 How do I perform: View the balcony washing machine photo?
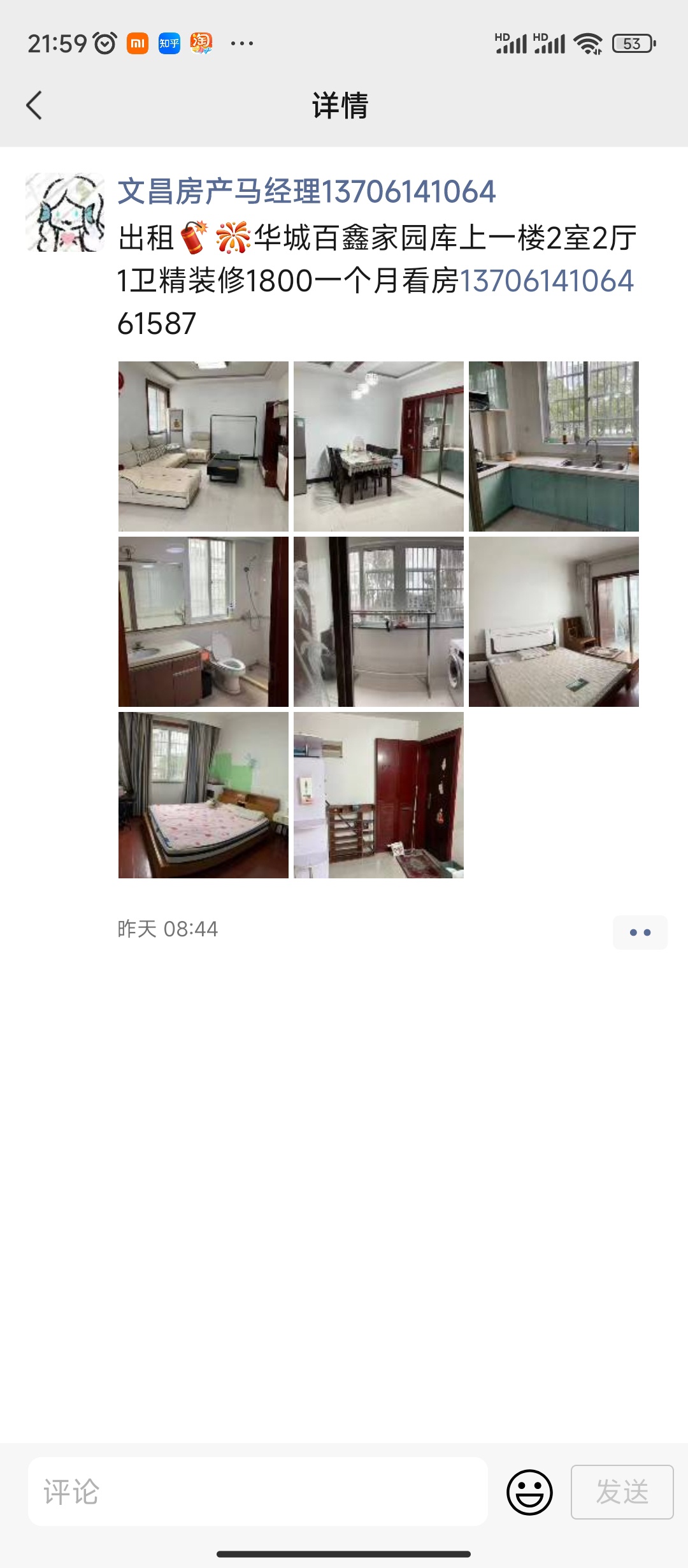[378, 621]
